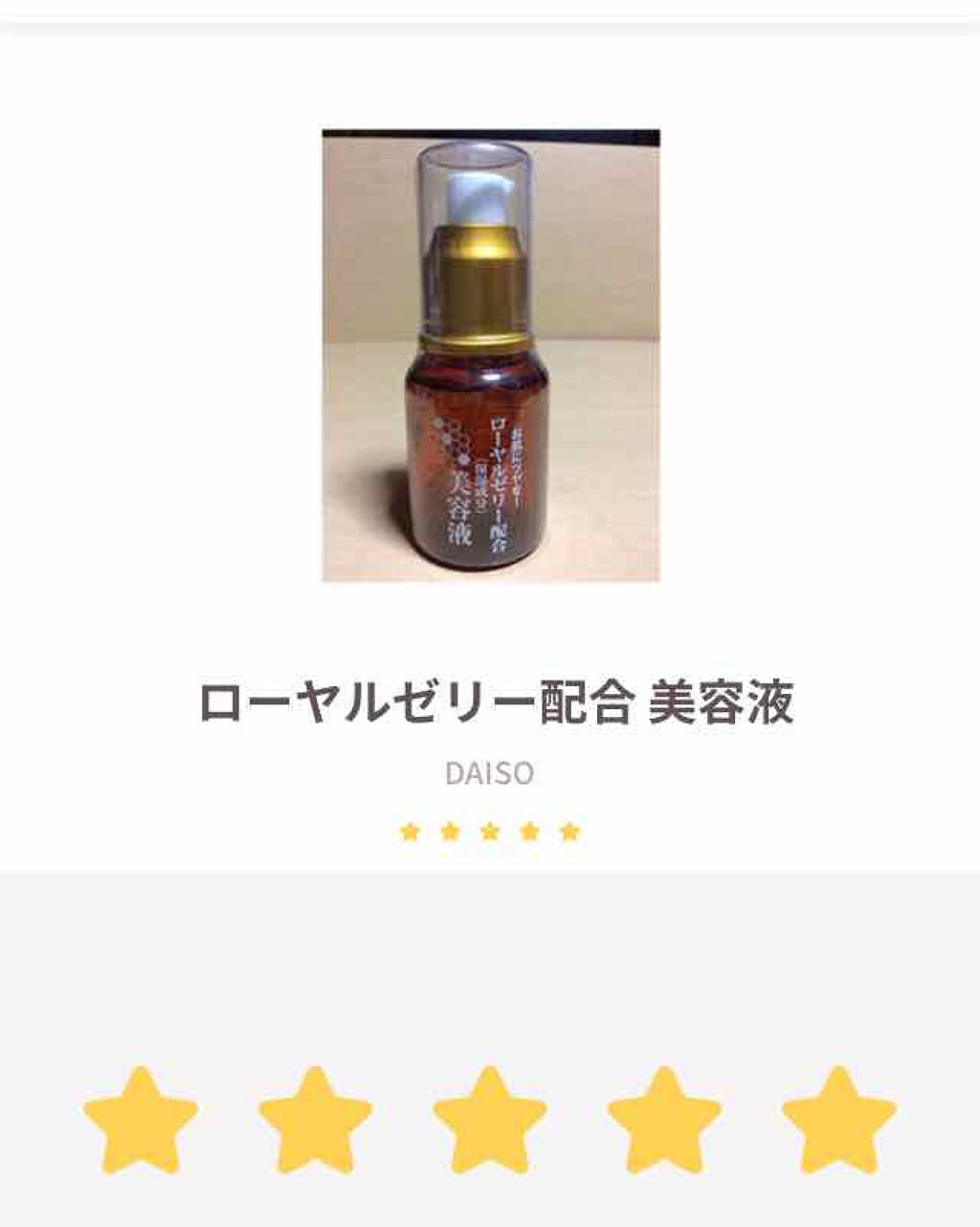Open the ローヤルゼリー配合 美容液 product photo
Viewport: 980px width, 1227px height.
point(490,355)
